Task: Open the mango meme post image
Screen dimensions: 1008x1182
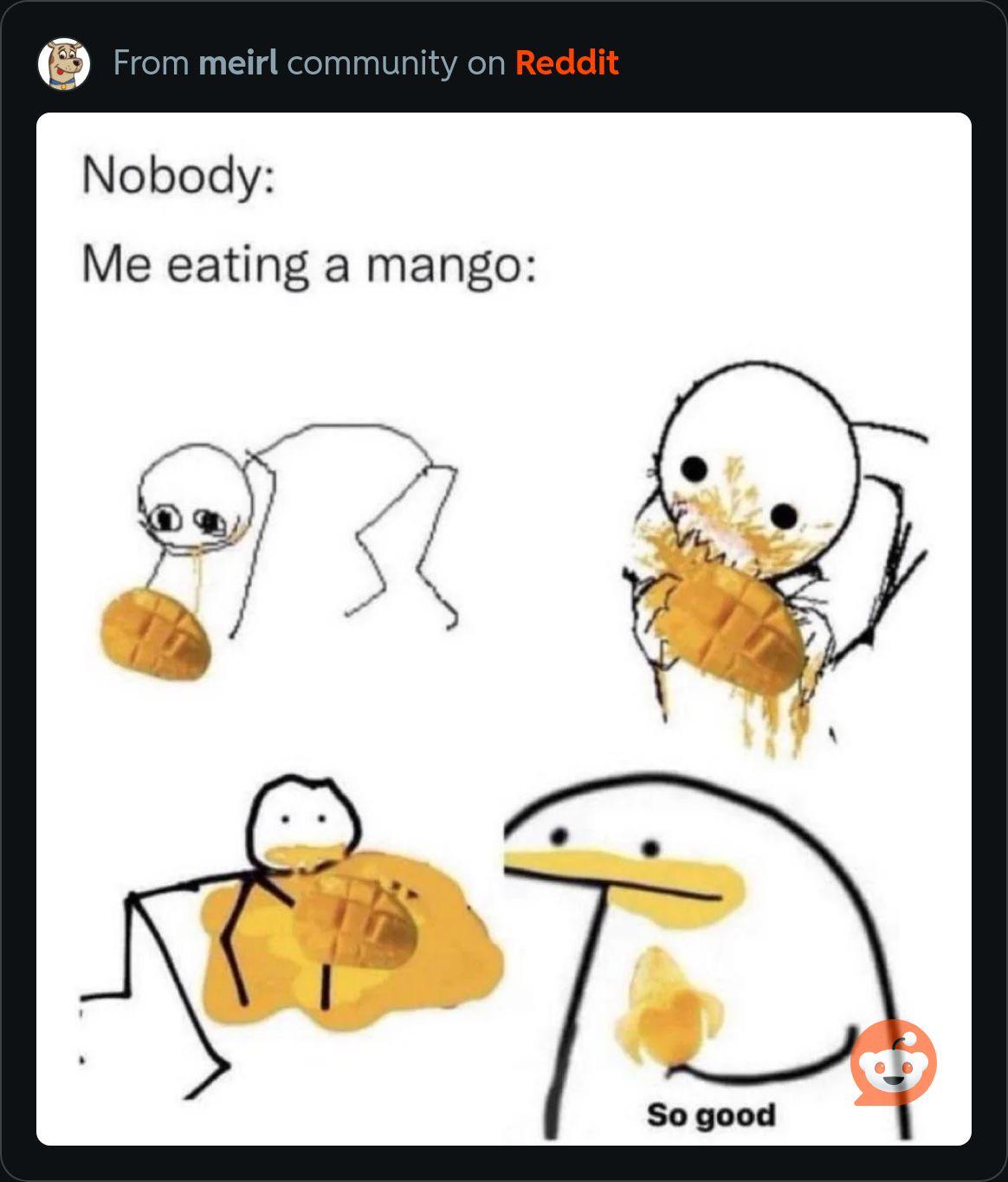Action: (503, 629)
